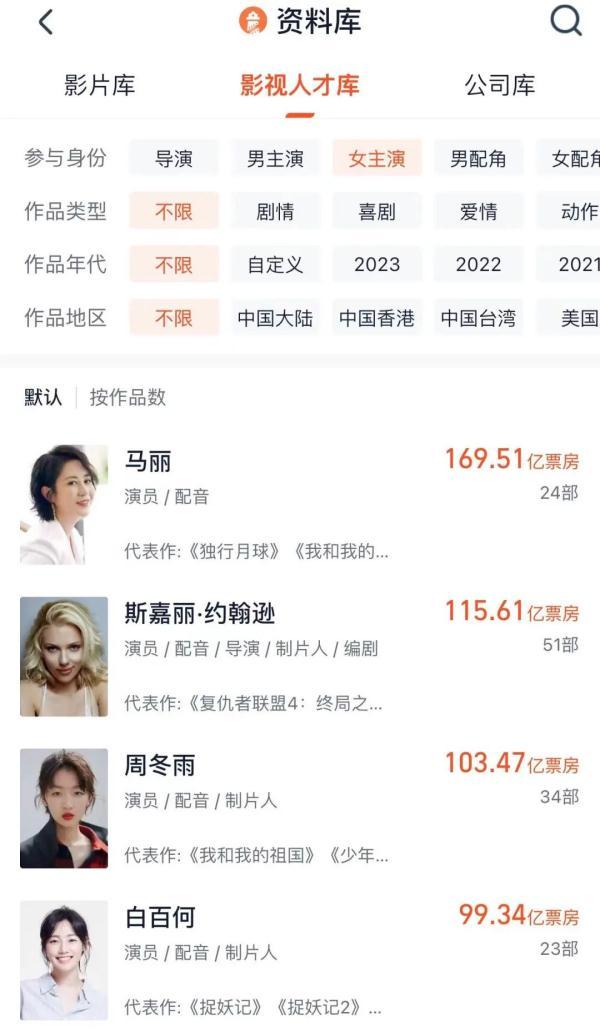Filter by 中国台湾 region

coord(478,319)
